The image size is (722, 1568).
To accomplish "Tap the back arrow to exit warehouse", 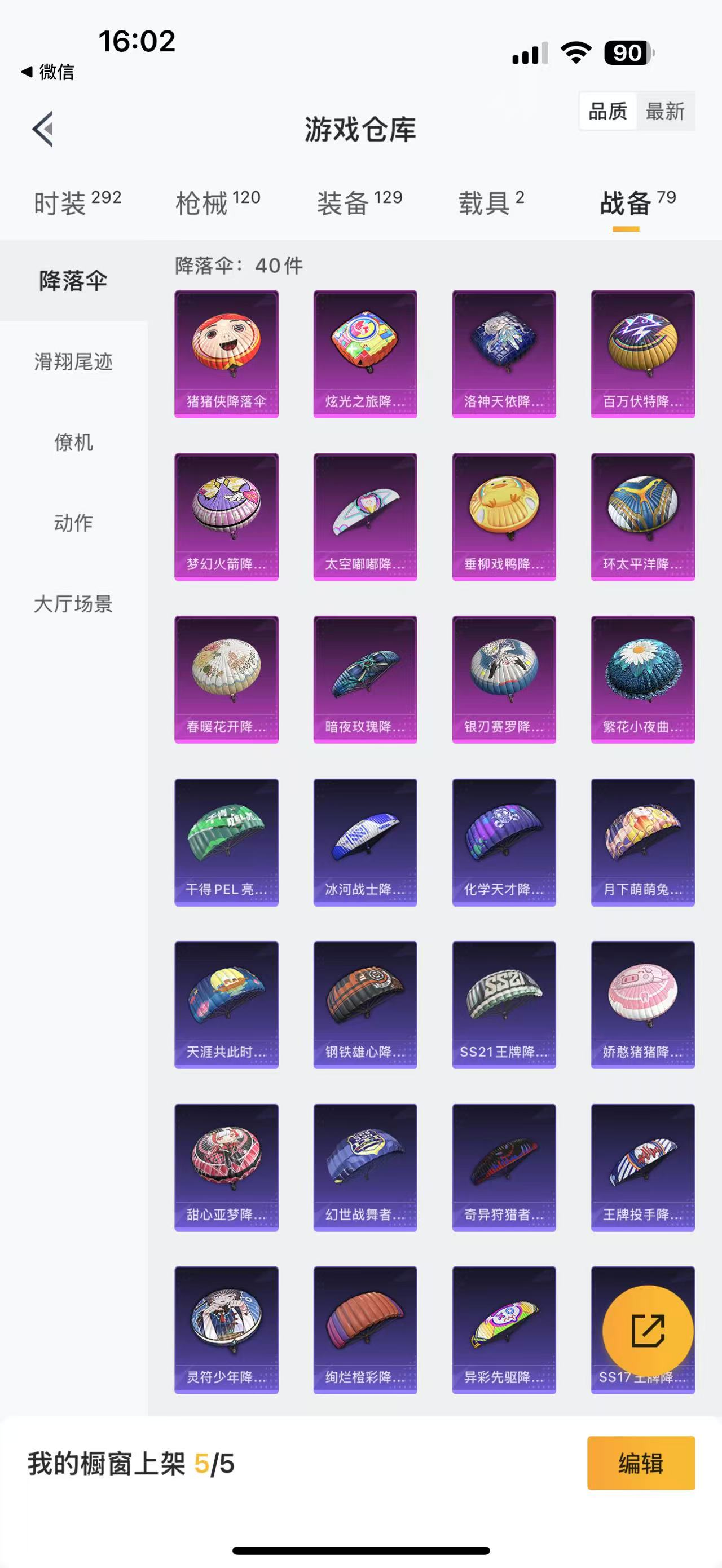I will coord(44,129).
